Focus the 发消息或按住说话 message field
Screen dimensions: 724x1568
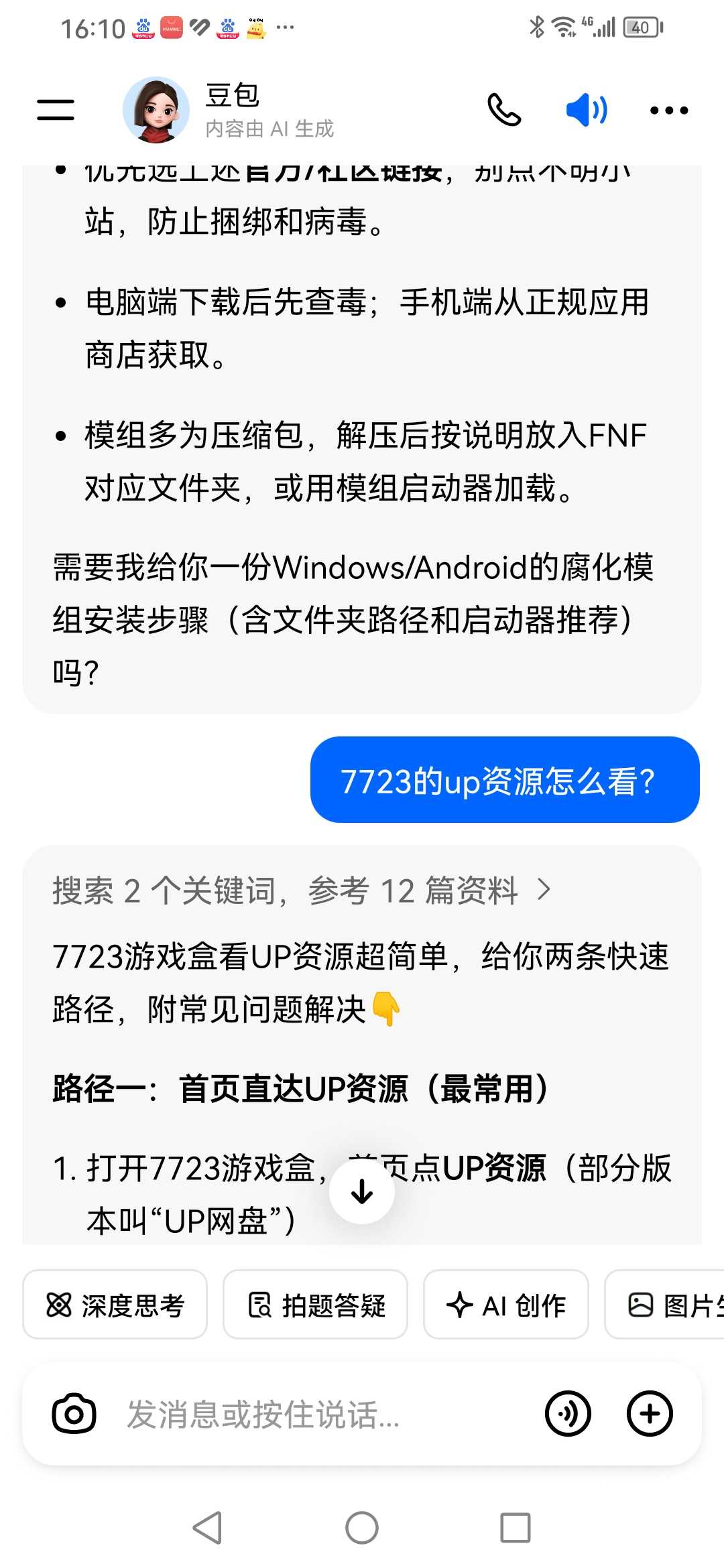322,1414
